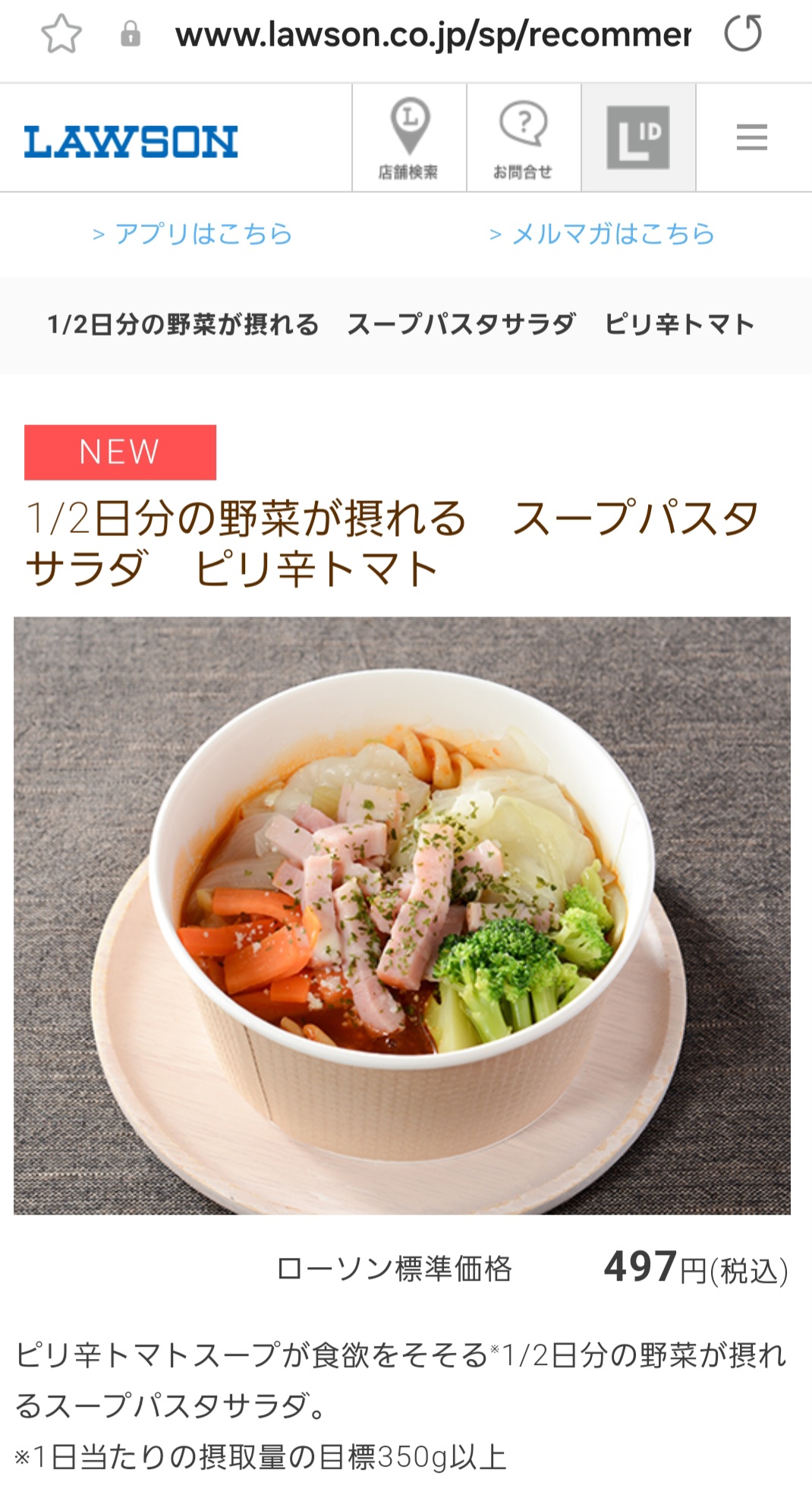The height and width of the screenshot is (1485, 812).
Task: Open the アプリはこちら link
Action: coord(193,234)
